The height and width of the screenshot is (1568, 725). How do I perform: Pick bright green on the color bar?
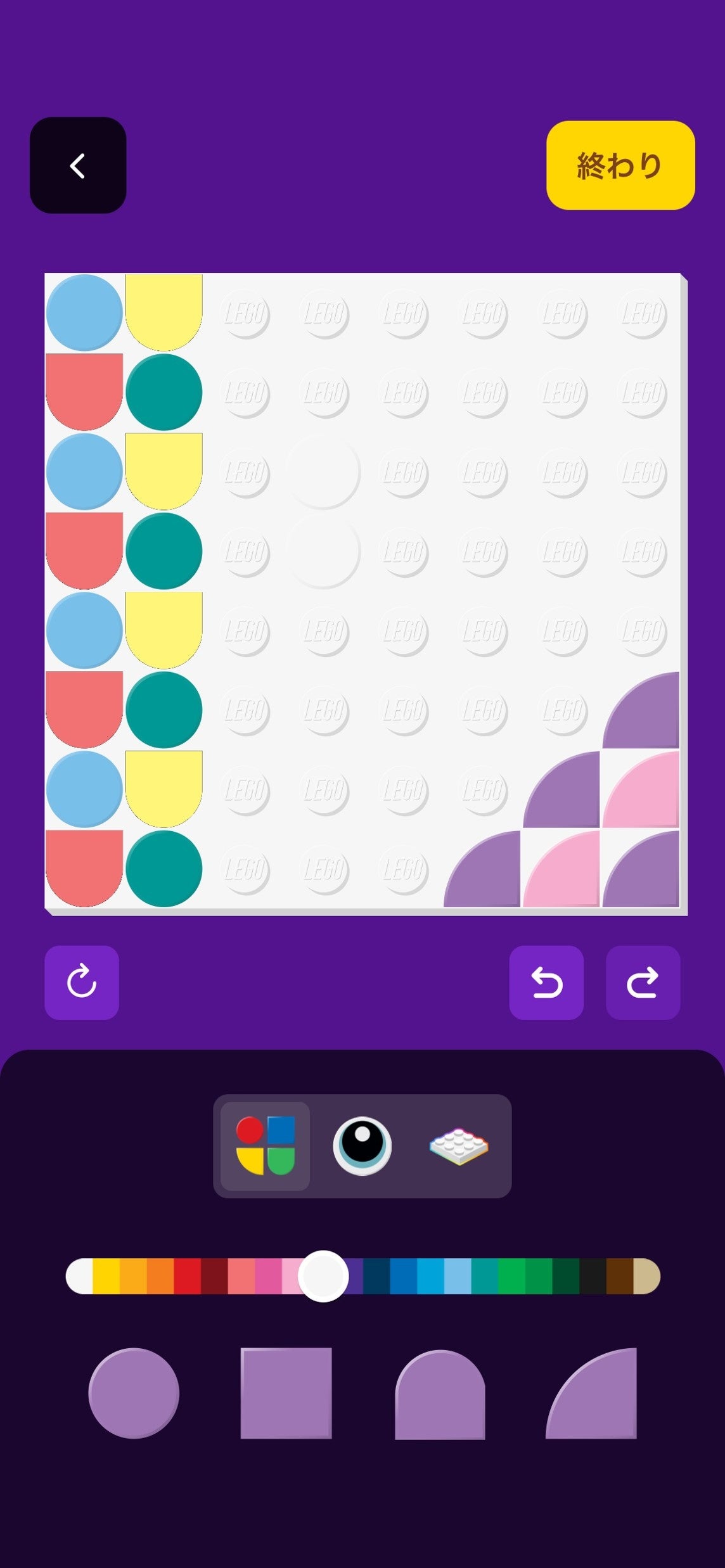511,1276
